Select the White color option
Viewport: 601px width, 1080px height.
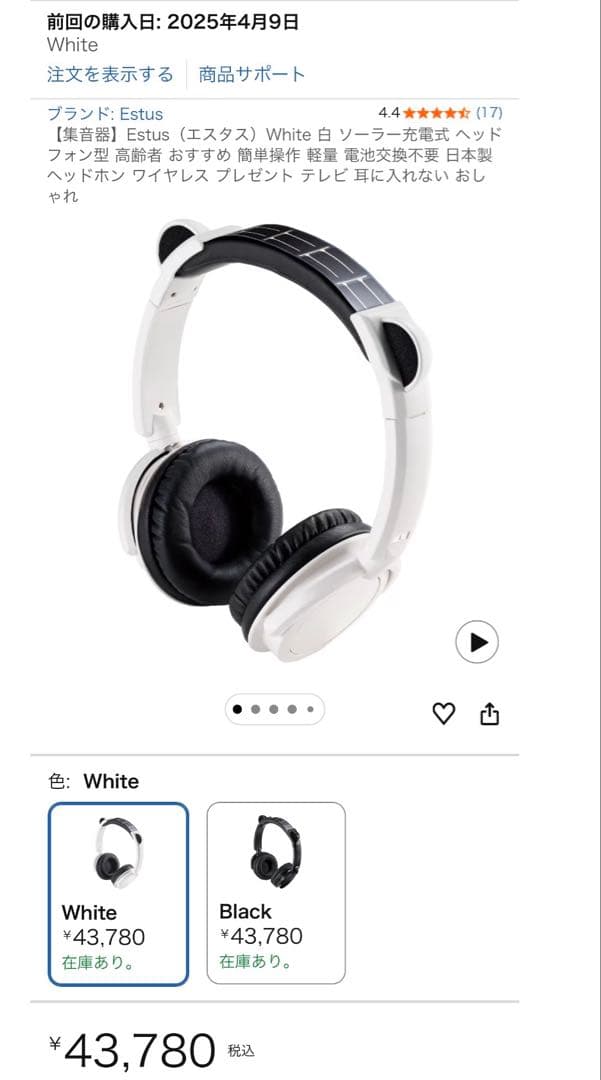coord(118,893)
